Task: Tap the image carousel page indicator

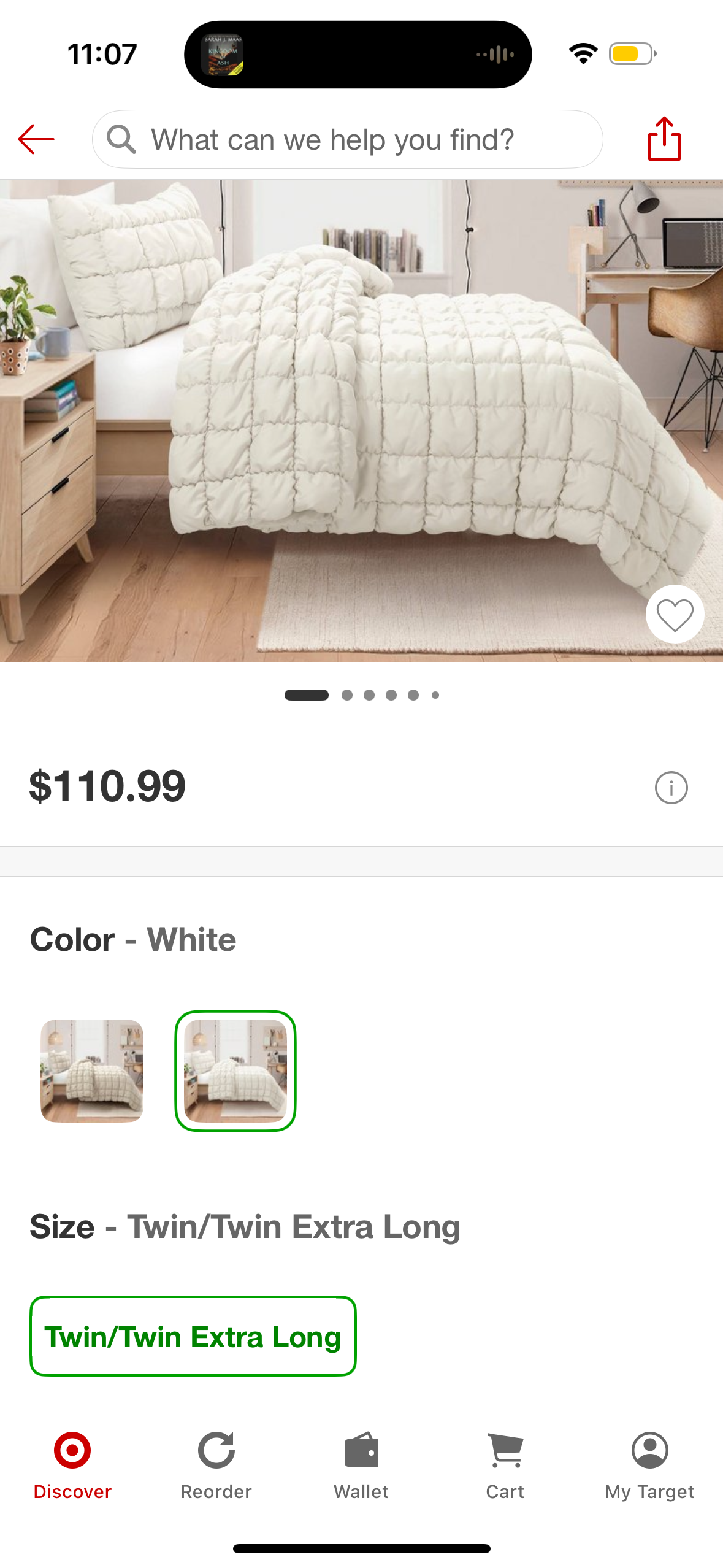Action: coord(361,695)
